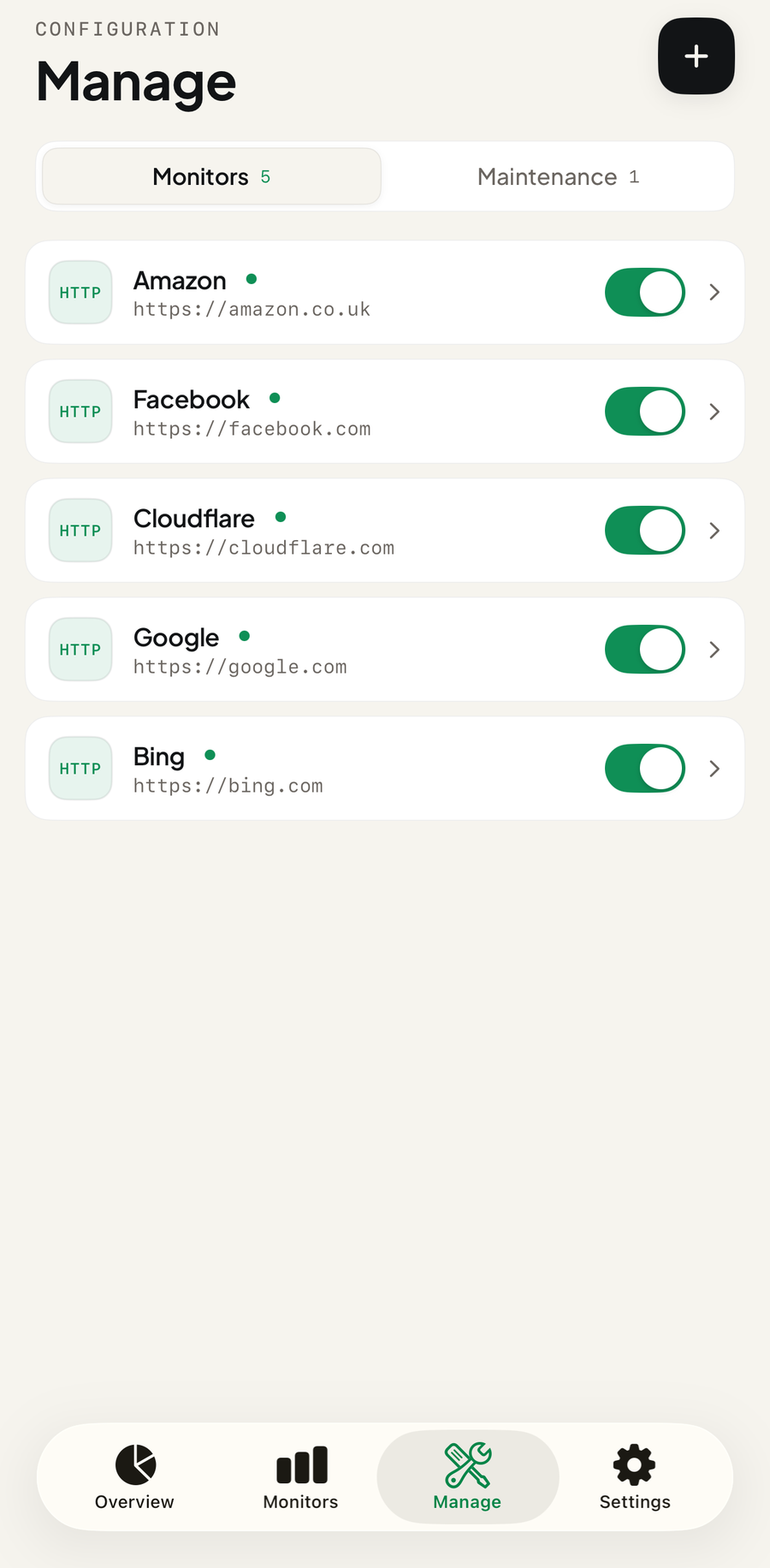Open the Amazon monitor details
770x1568 pixels.
point(342,293)
